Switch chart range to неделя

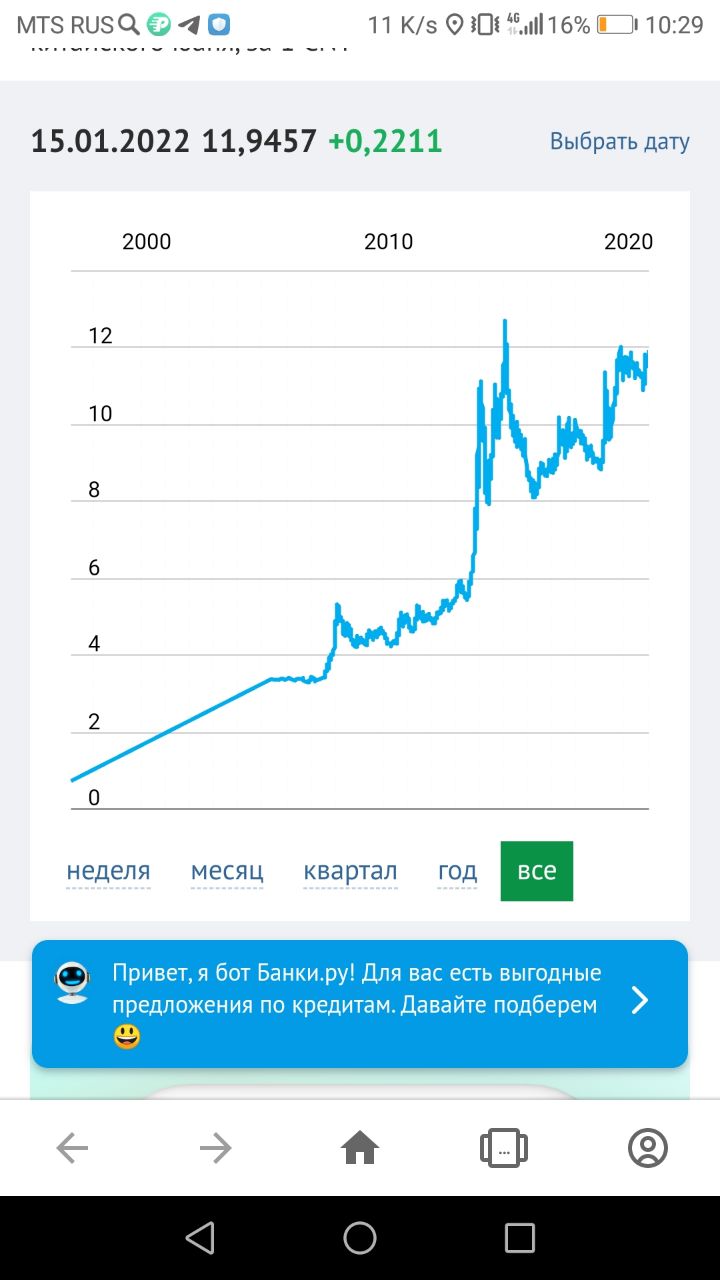tap(108, 871)
